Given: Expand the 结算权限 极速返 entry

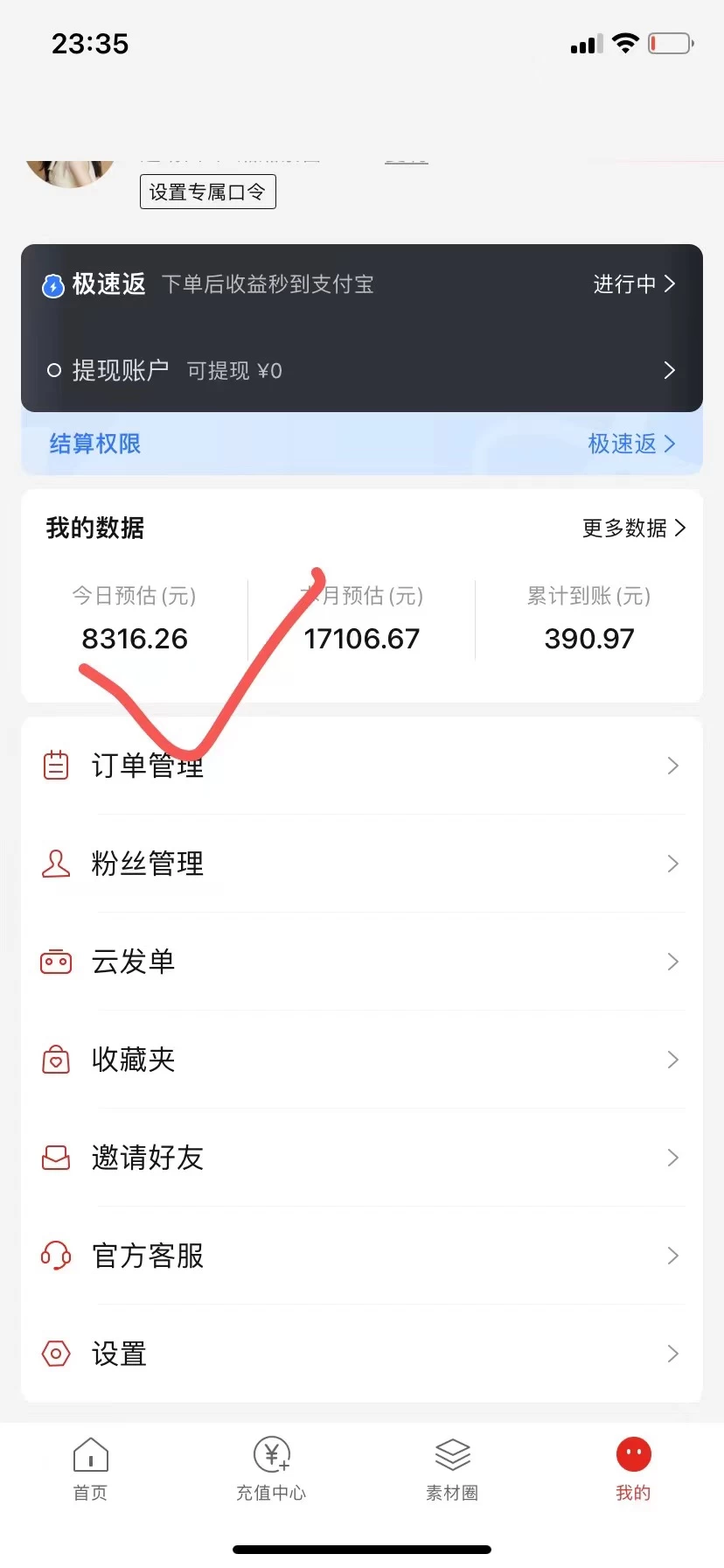Looking at the screenshot, I should (633, 444).
